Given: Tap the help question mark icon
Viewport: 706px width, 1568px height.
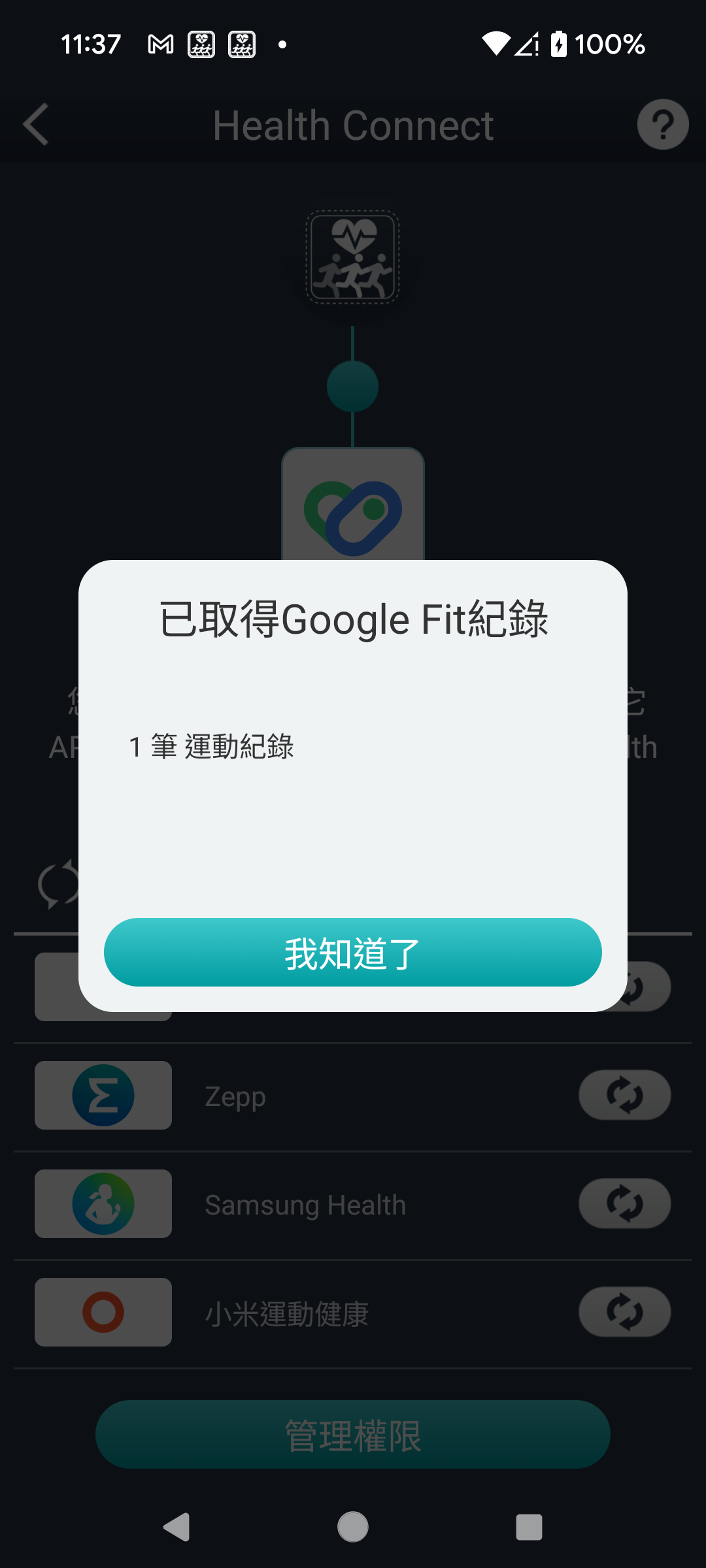Looking at the screenshot, I should coord(663,124).
